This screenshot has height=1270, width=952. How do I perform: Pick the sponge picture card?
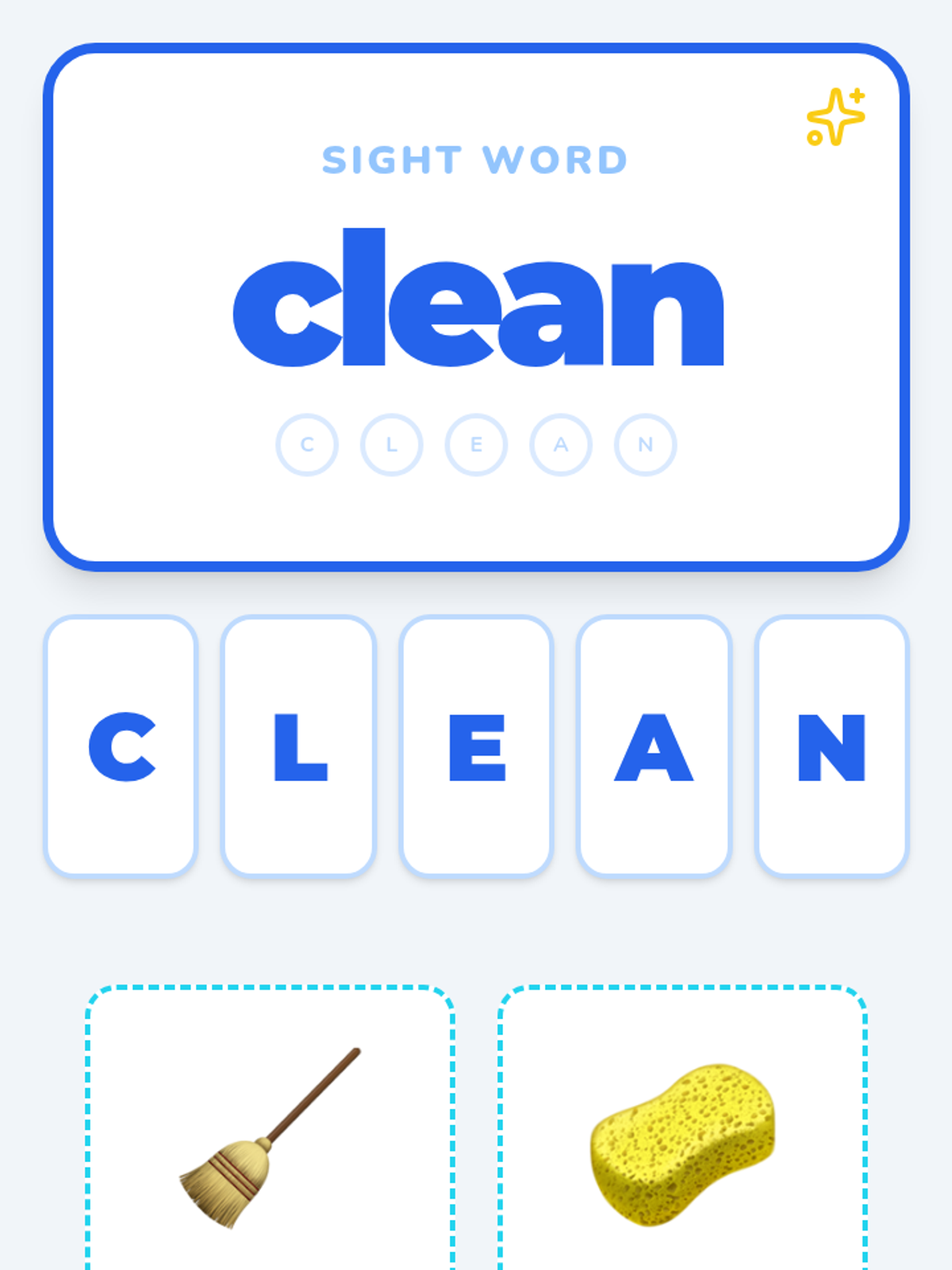682,1127
